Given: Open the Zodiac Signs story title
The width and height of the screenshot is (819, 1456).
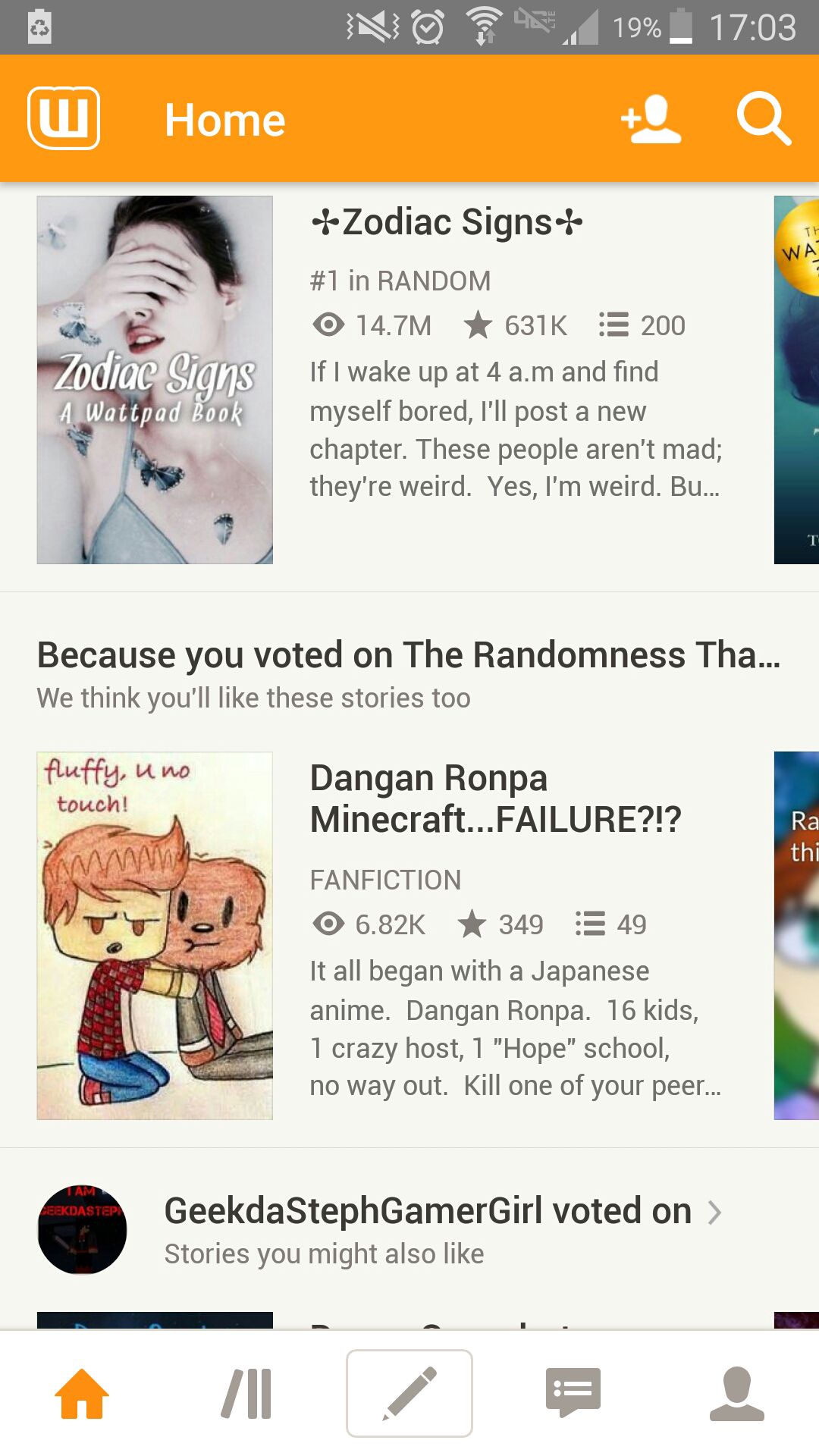Looking at the screenshot, I should pyautogui.click(x=447, y=223).
